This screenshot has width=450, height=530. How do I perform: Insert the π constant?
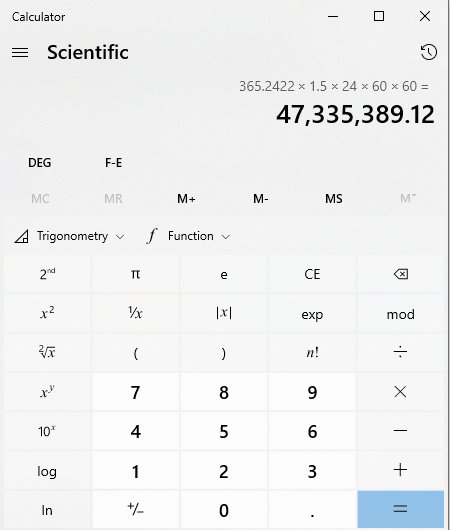click(x=136, y=274)
